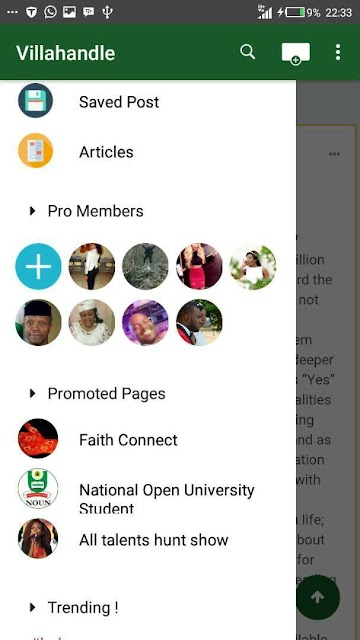Open the three-dot overflow menu in the app bar
Image resolution: width=360 pixels, height=640 pixels.
tap(338, 52)
